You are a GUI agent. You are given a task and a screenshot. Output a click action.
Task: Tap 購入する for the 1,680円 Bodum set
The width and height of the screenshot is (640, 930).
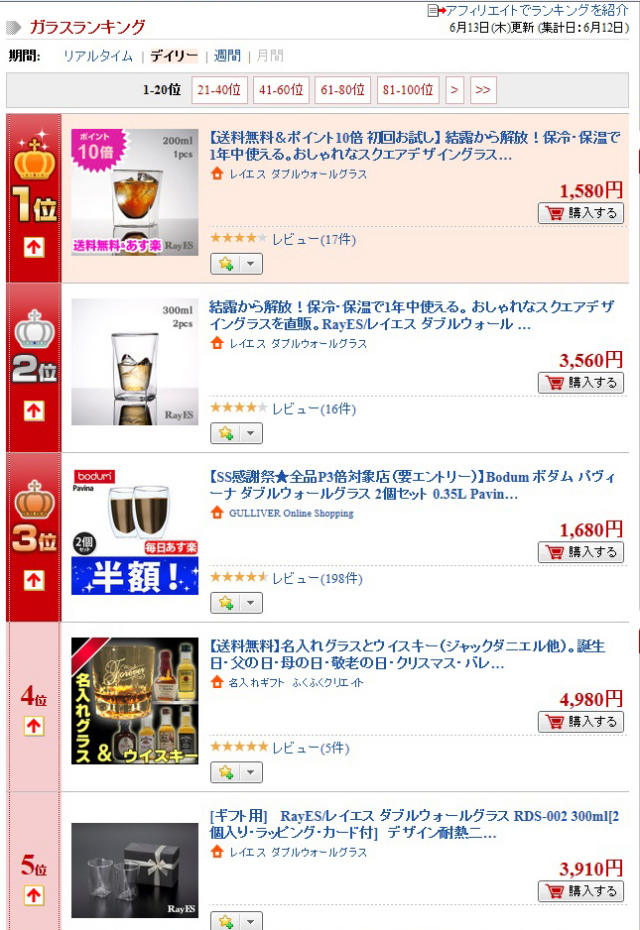click(x=581, y=552)
